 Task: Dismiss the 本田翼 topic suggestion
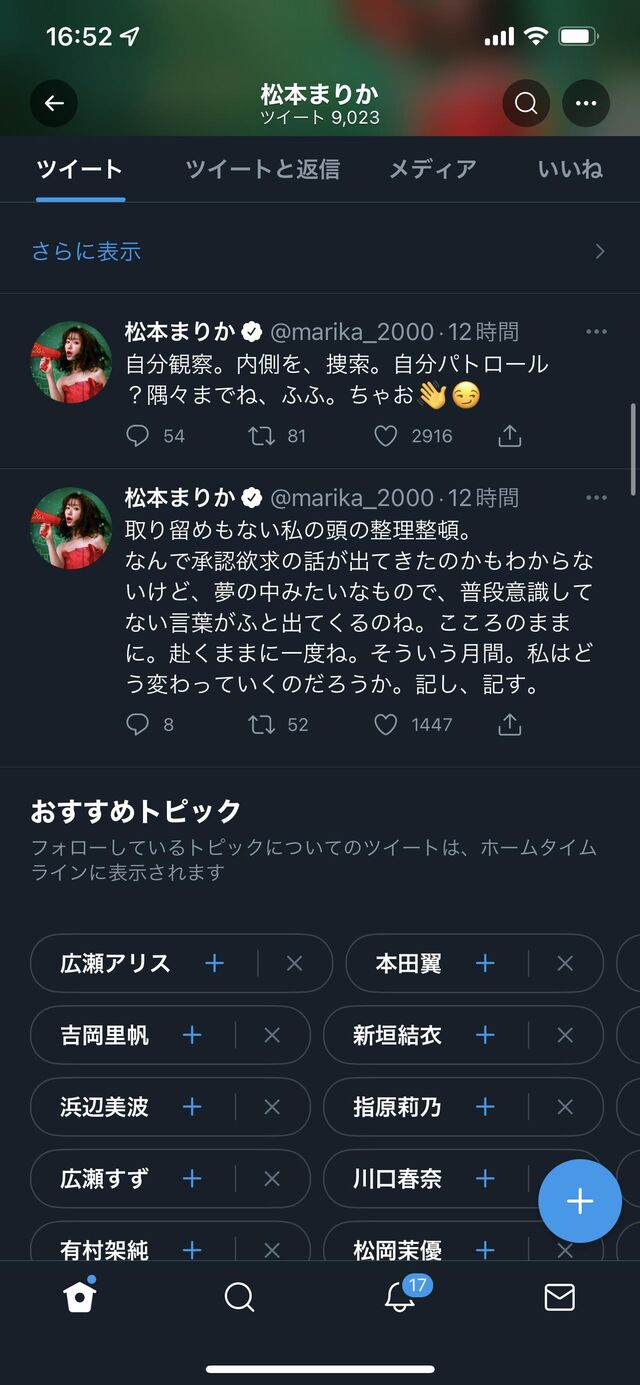[x=565, y=963]
